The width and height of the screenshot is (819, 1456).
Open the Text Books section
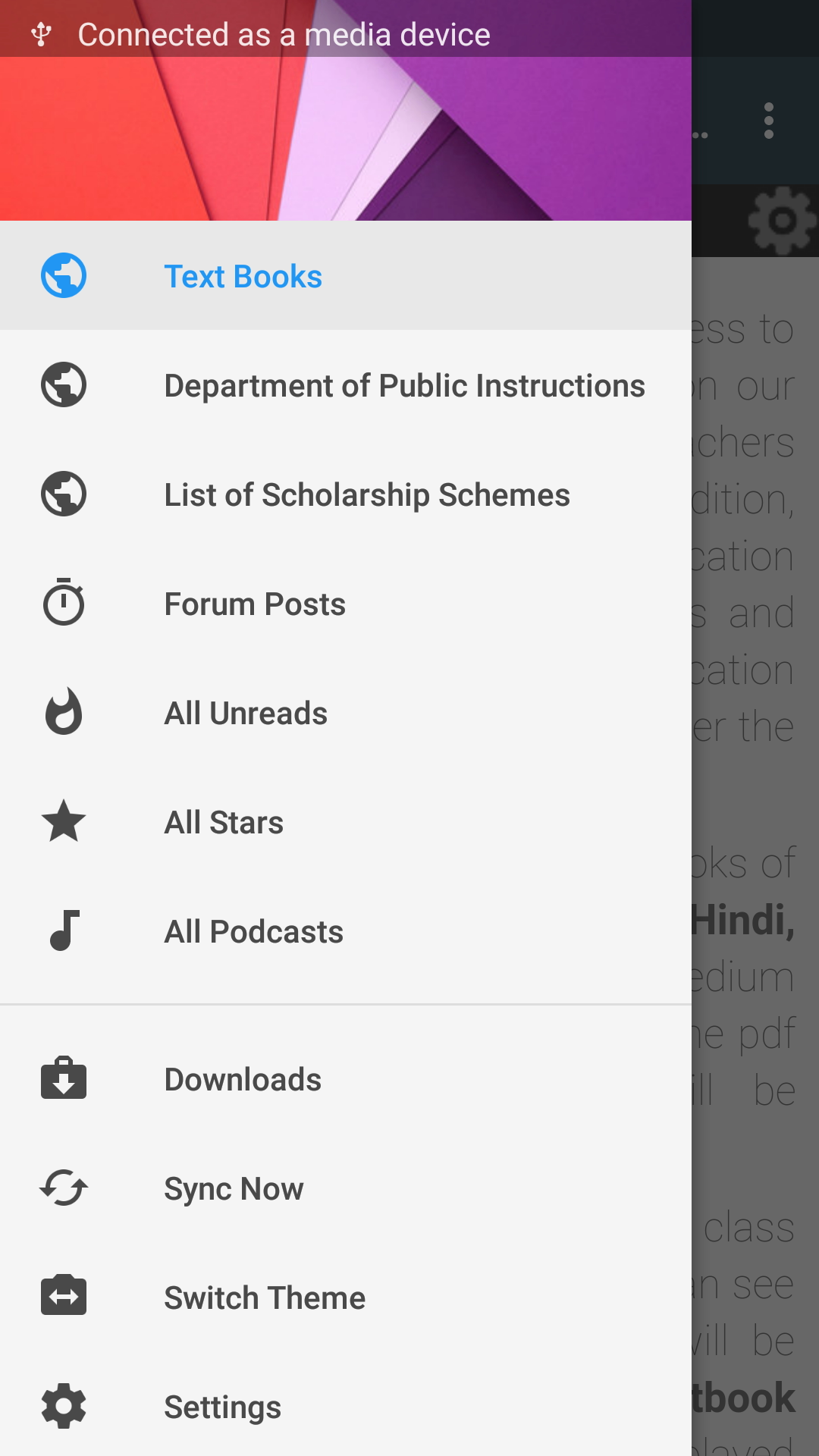click(x=346, y=275)
